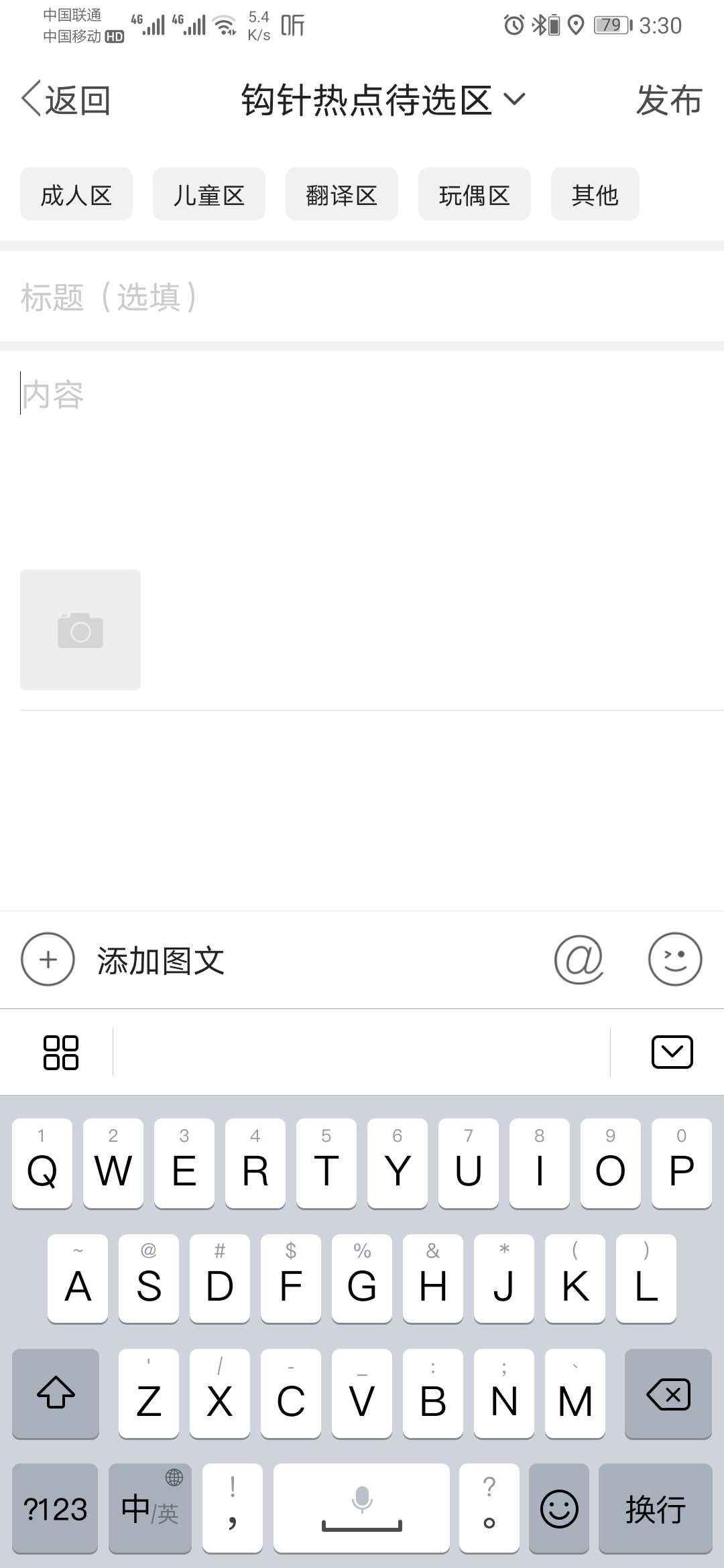This screenshot has width=724, height=1568.
Task: Select the 儿童区 chip
Action: [x=209, y=194]
